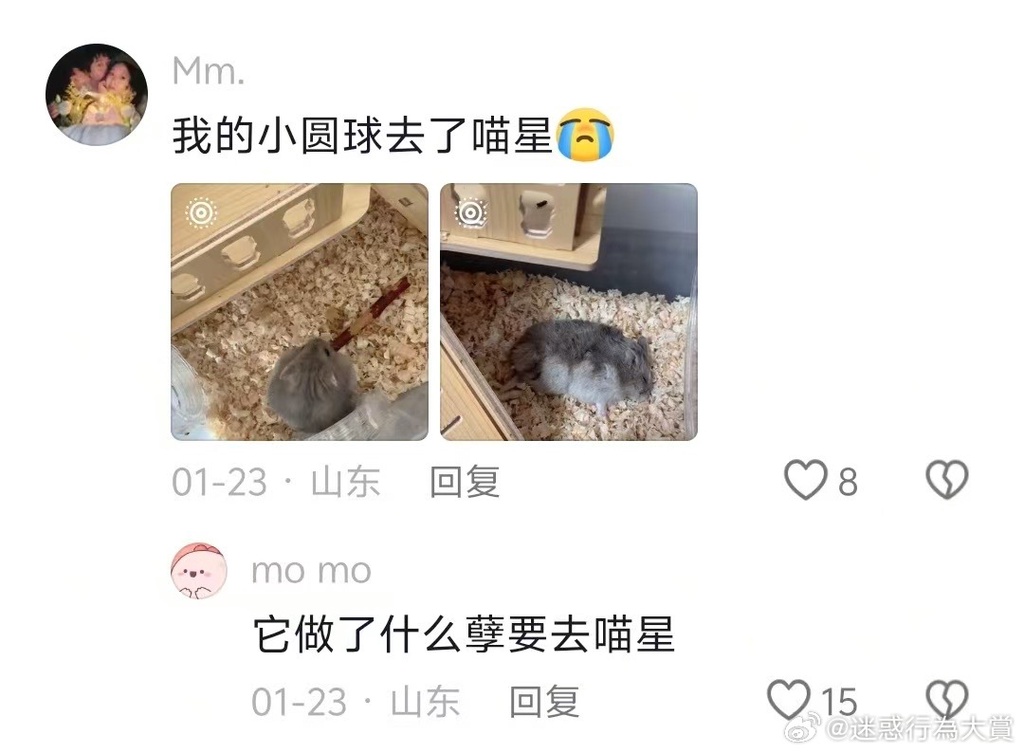
Task: Open Mm.'s profile avatar
Action: point(96,95)
